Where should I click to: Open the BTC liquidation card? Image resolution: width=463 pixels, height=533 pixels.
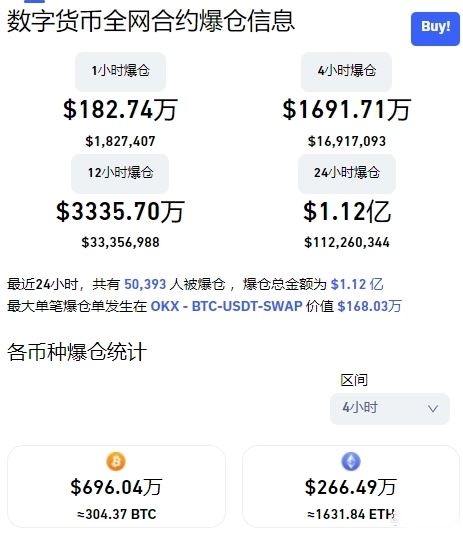[x=116, y=486]
